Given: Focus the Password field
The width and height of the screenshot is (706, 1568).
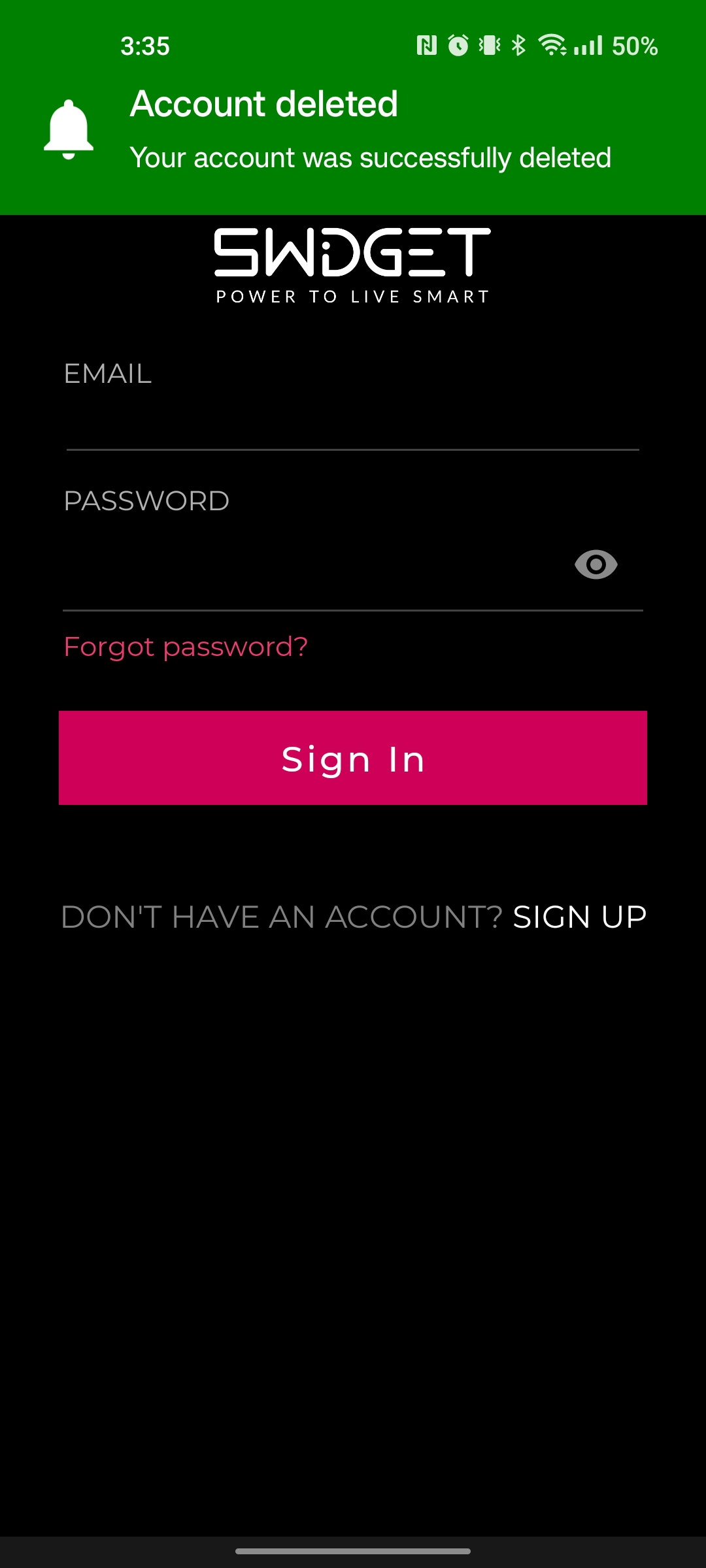Looking at the screenshot, I should pos(314,564).
